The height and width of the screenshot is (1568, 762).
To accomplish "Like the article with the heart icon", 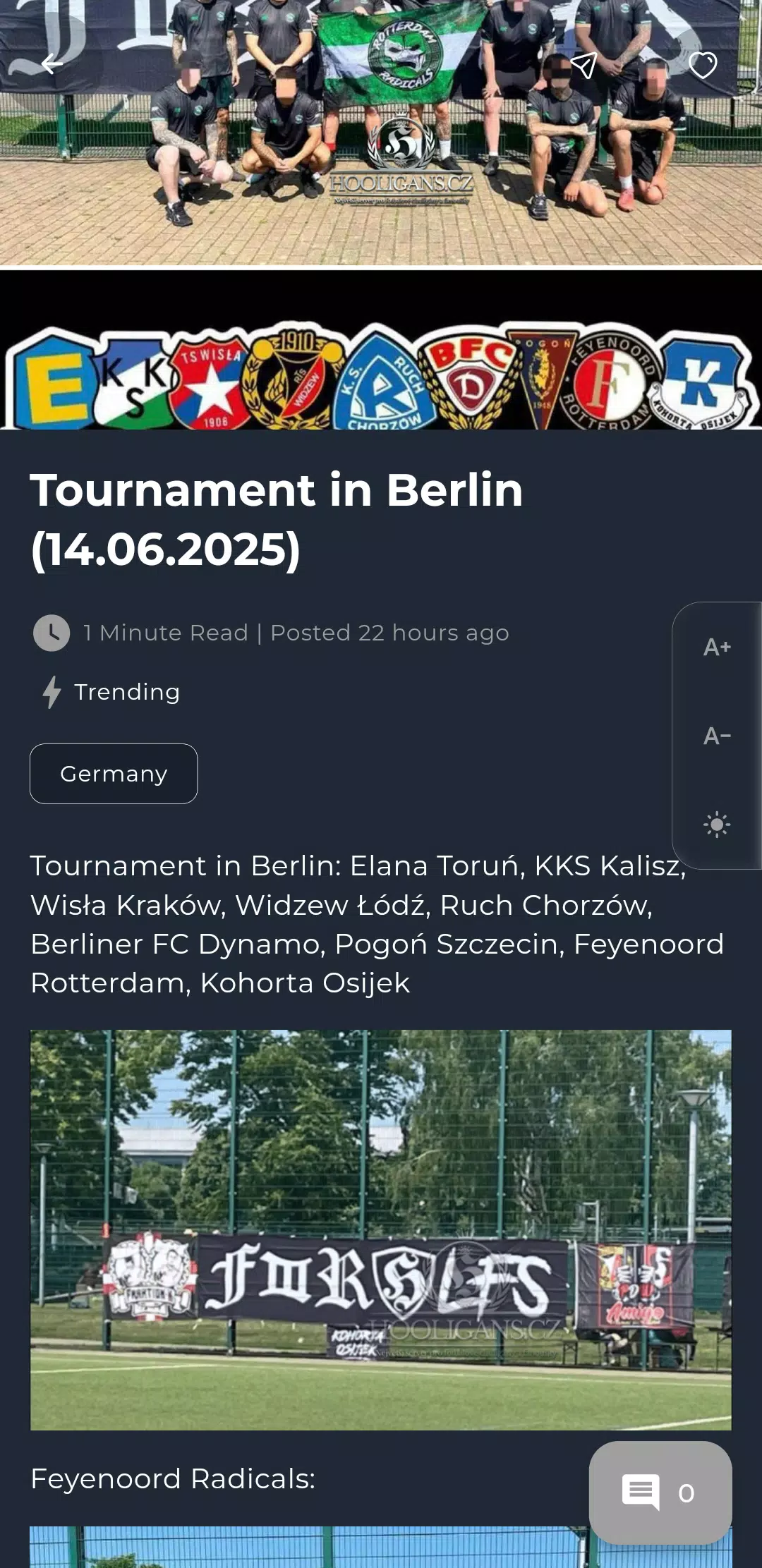I will click(x=703, y=65).
